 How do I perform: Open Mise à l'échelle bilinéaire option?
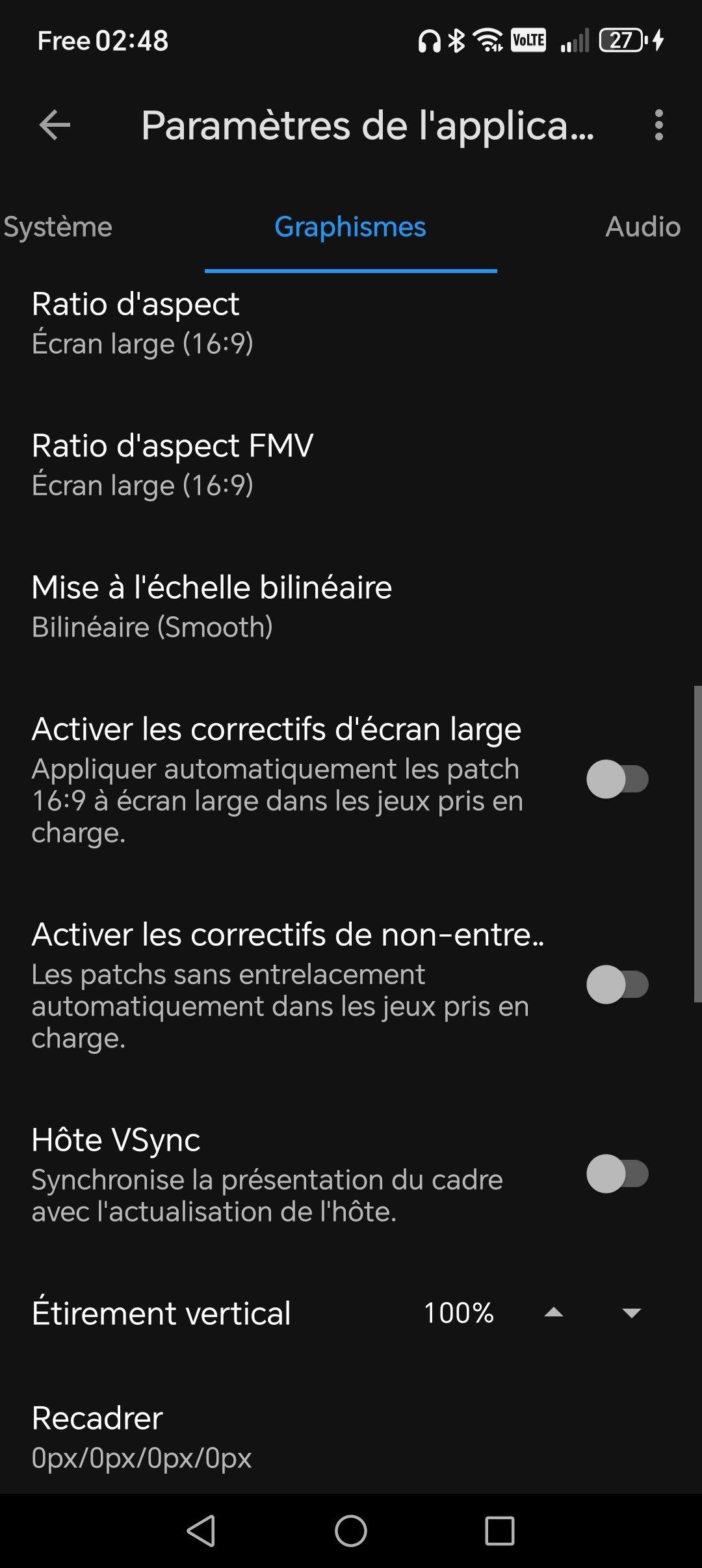(x=351, y=607)
